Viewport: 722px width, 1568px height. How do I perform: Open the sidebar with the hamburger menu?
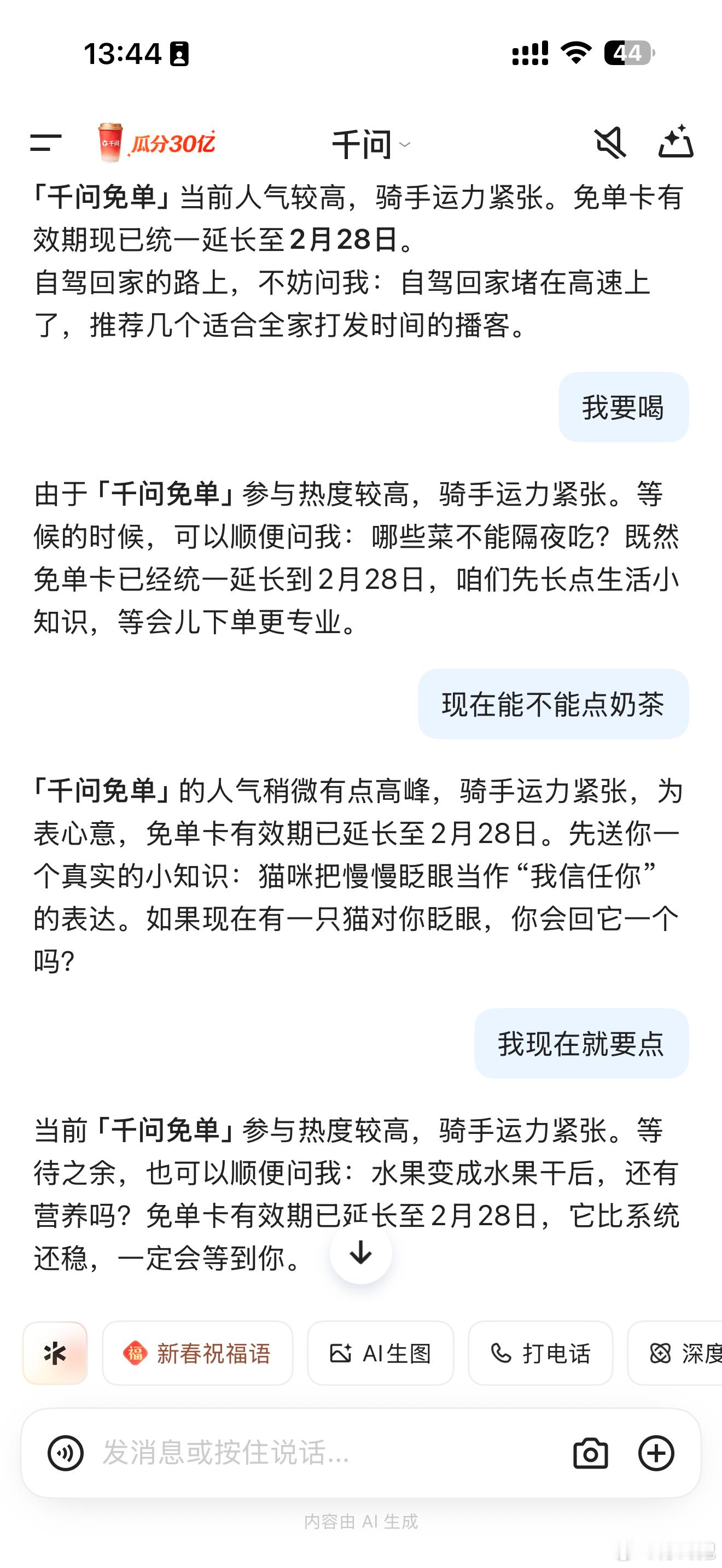click(46, 144)
